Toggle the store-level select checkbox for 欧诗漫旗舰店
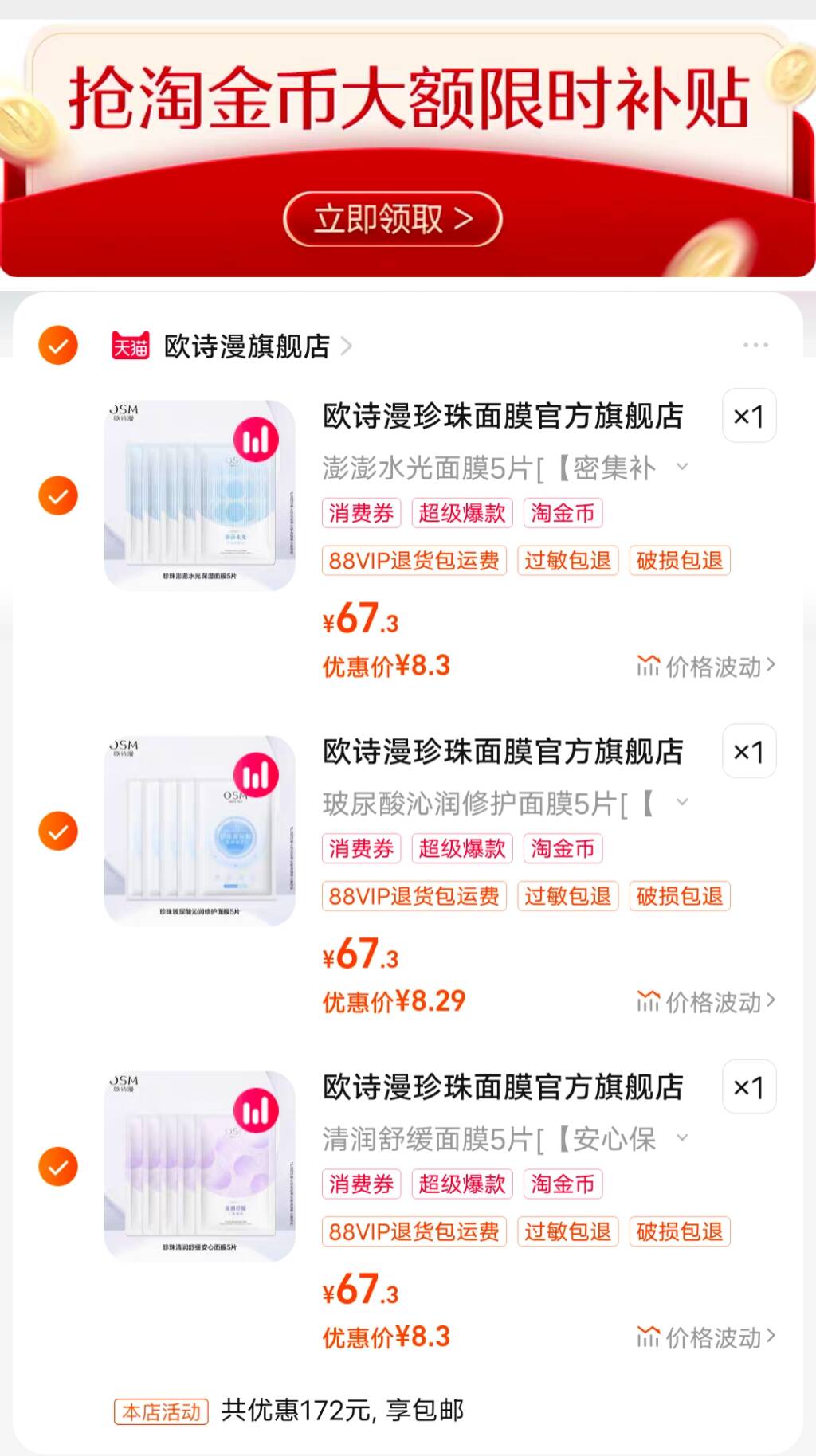The height and width of the screenshot is (1456, 816). coord(57,346)
